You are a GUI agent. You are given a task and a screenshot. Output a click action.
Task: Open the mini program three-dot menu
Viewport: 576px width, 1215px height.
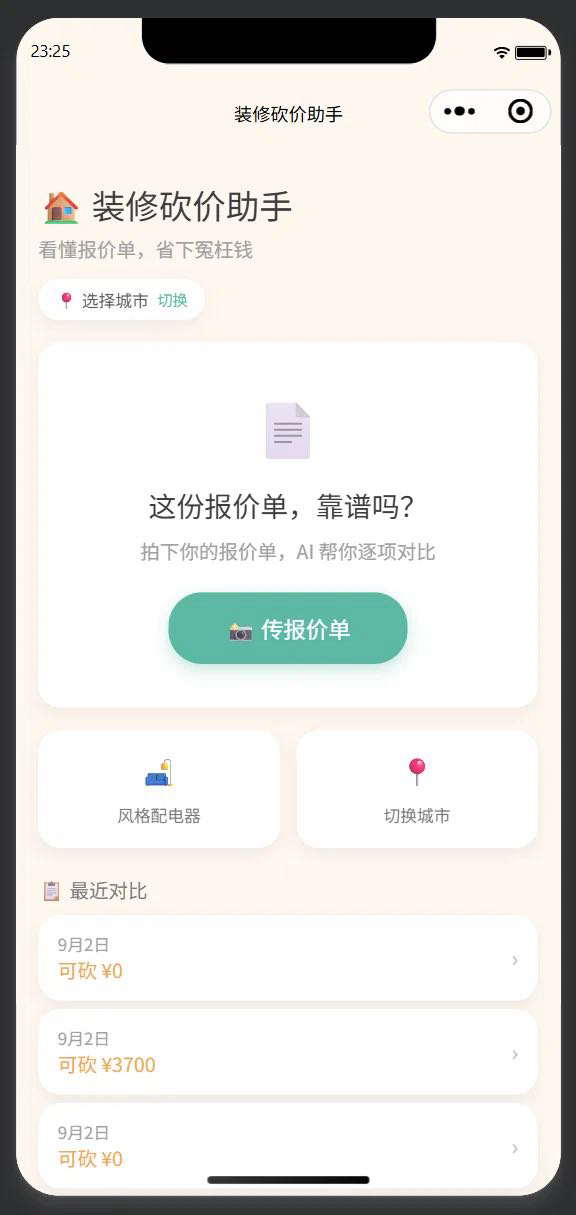pos(460,112)
